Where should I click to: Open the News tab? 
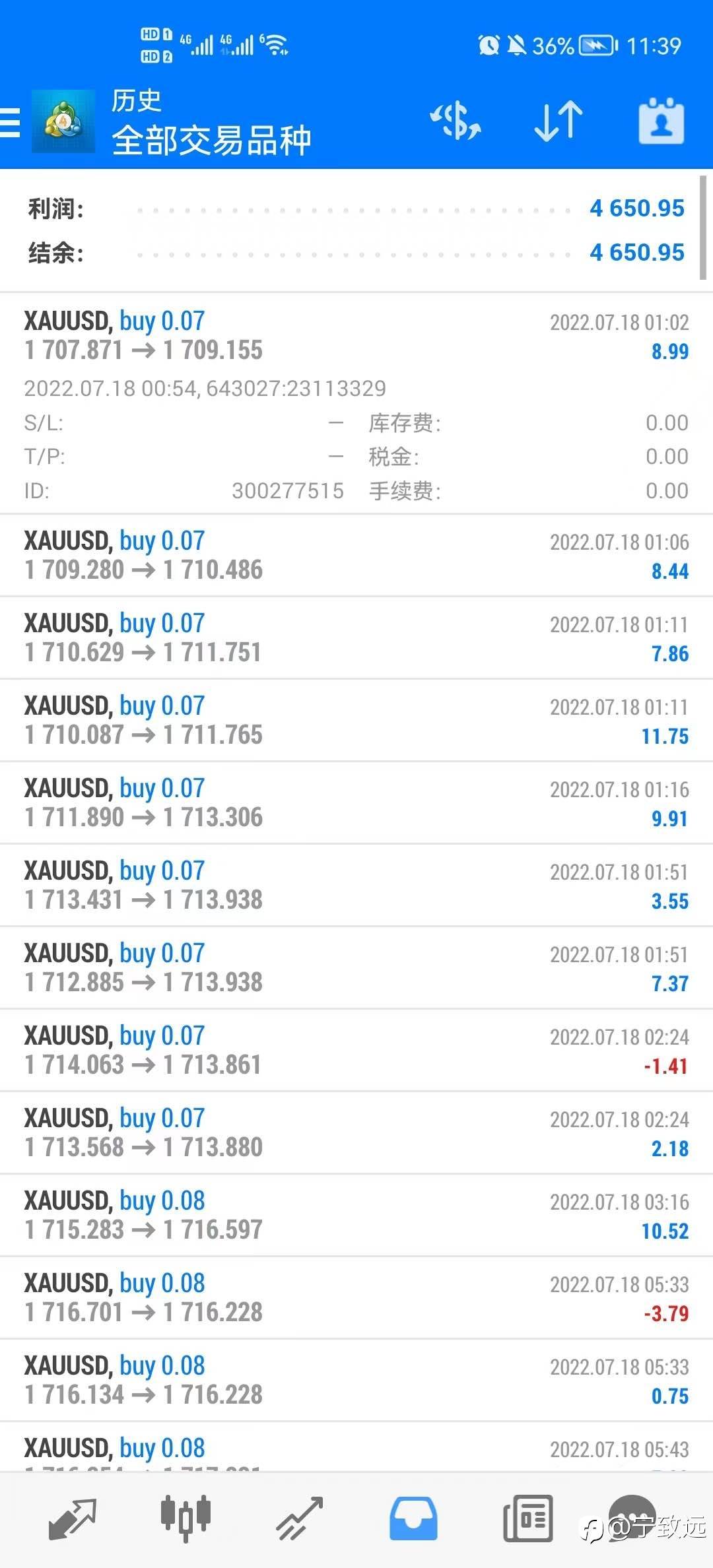[x=527, y=1519]
